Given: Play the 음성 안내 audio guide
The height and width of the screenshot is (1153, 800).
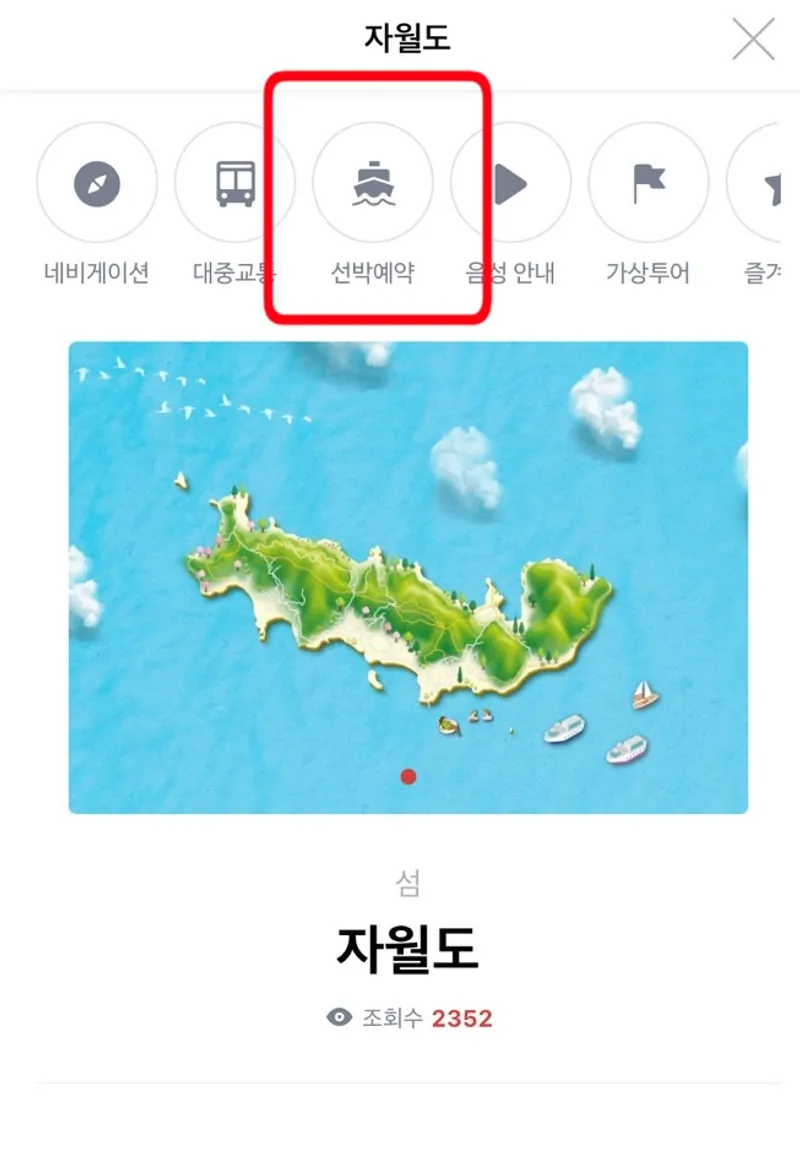Looking at the screenshot, I should [x=511, y=184].
